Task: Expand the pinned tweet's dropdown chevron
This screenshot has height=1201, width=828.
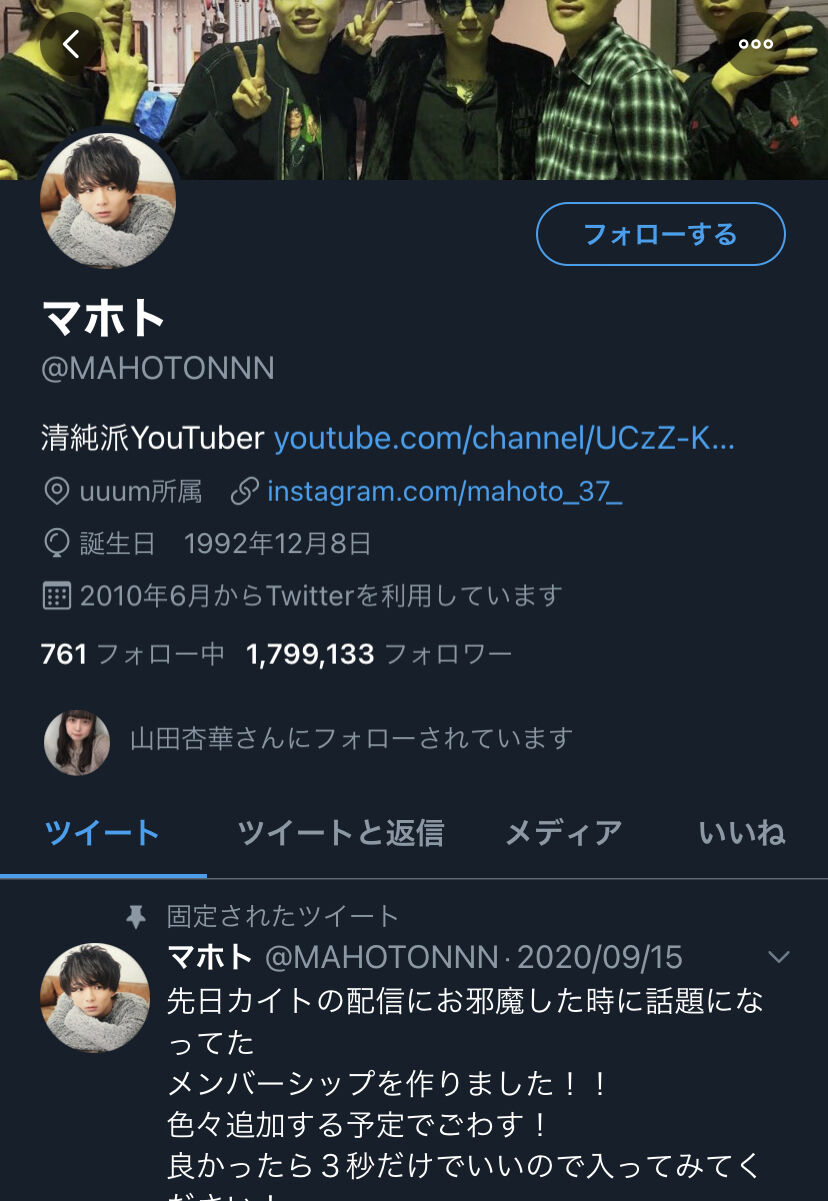Action: pyautogui.click(x=779, y=958)
